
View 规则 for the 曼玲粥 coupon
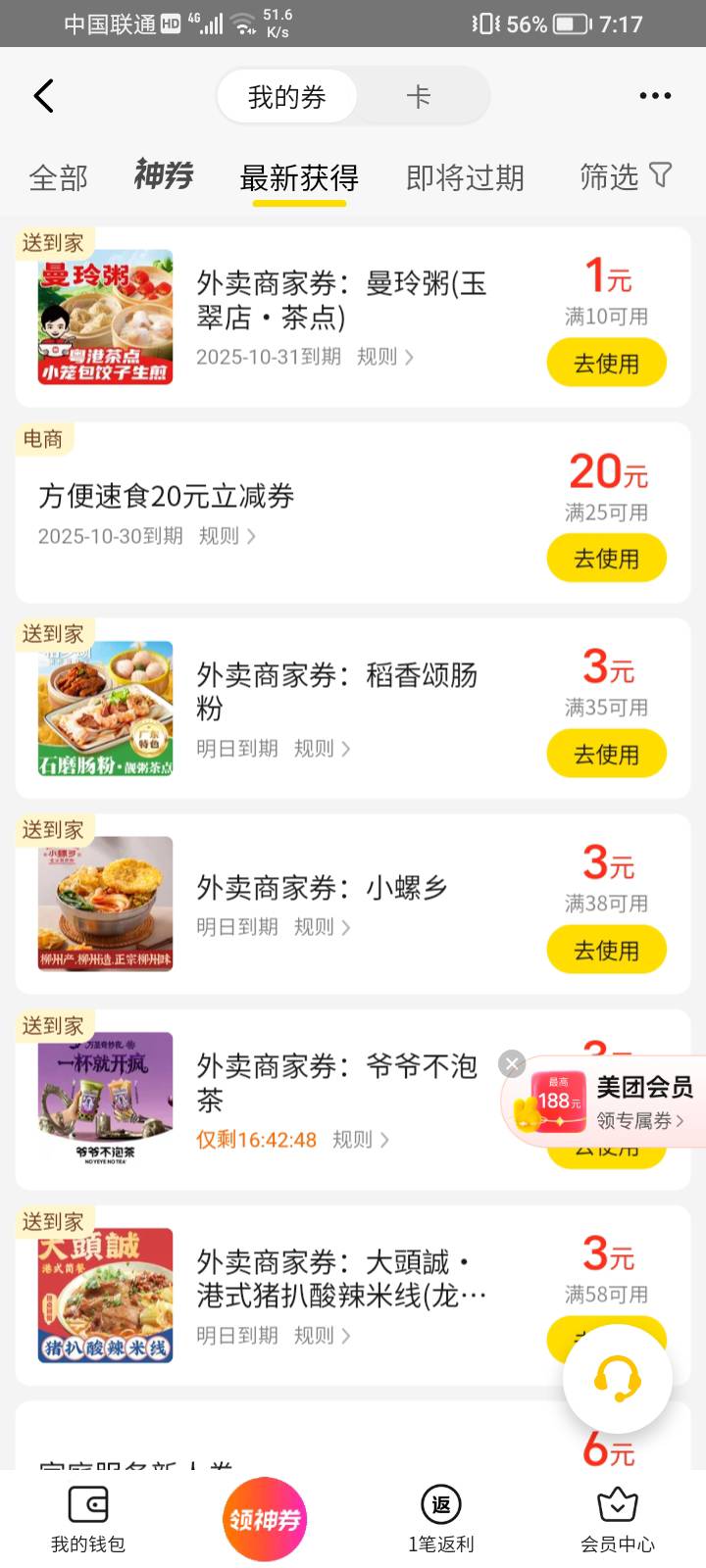[x=384, y=357]
